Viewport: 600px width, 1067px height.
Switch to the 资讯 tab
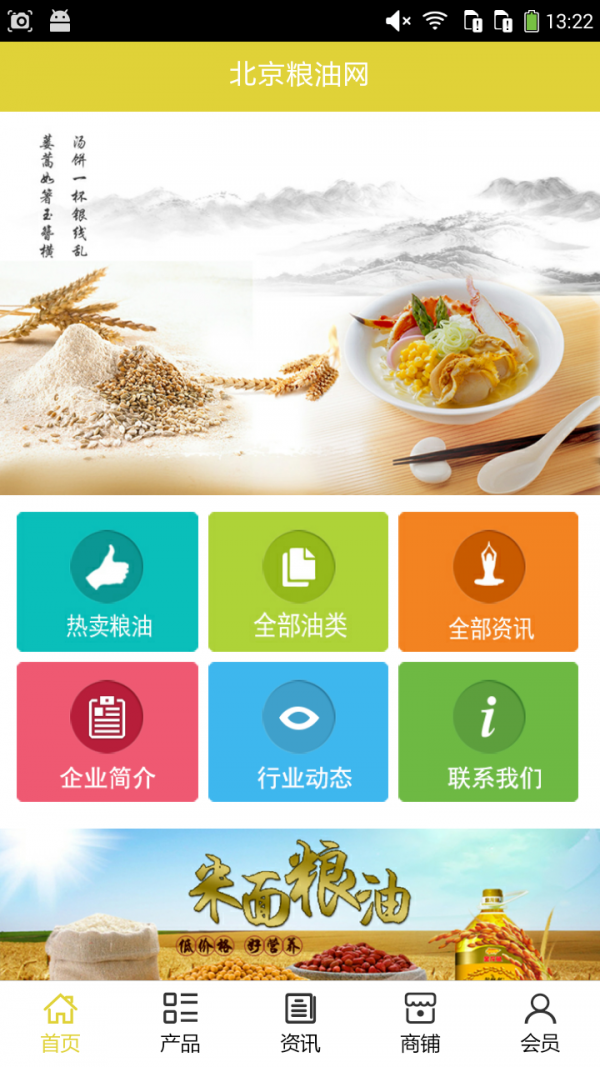(x=300, y=1023)
